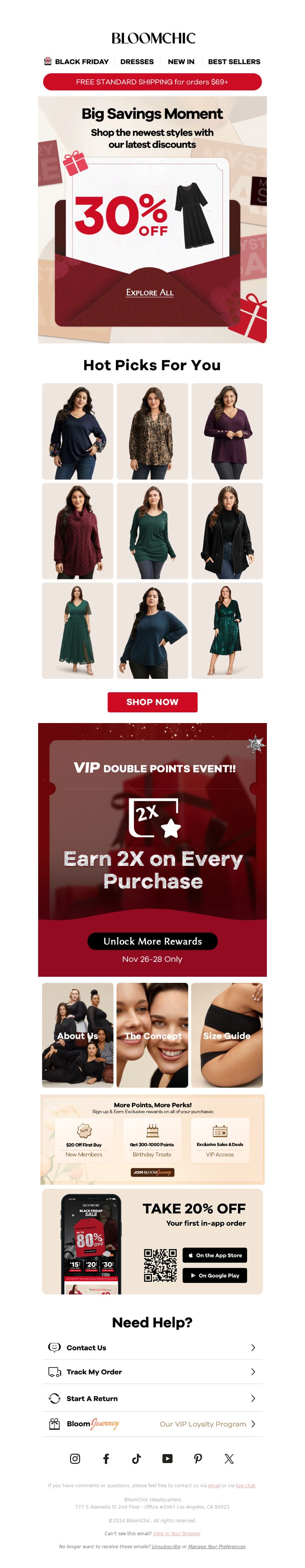Viewport: 305px width, 1568px height.
Task: Tap the Explore All link
Action: [x=150, y=292]
